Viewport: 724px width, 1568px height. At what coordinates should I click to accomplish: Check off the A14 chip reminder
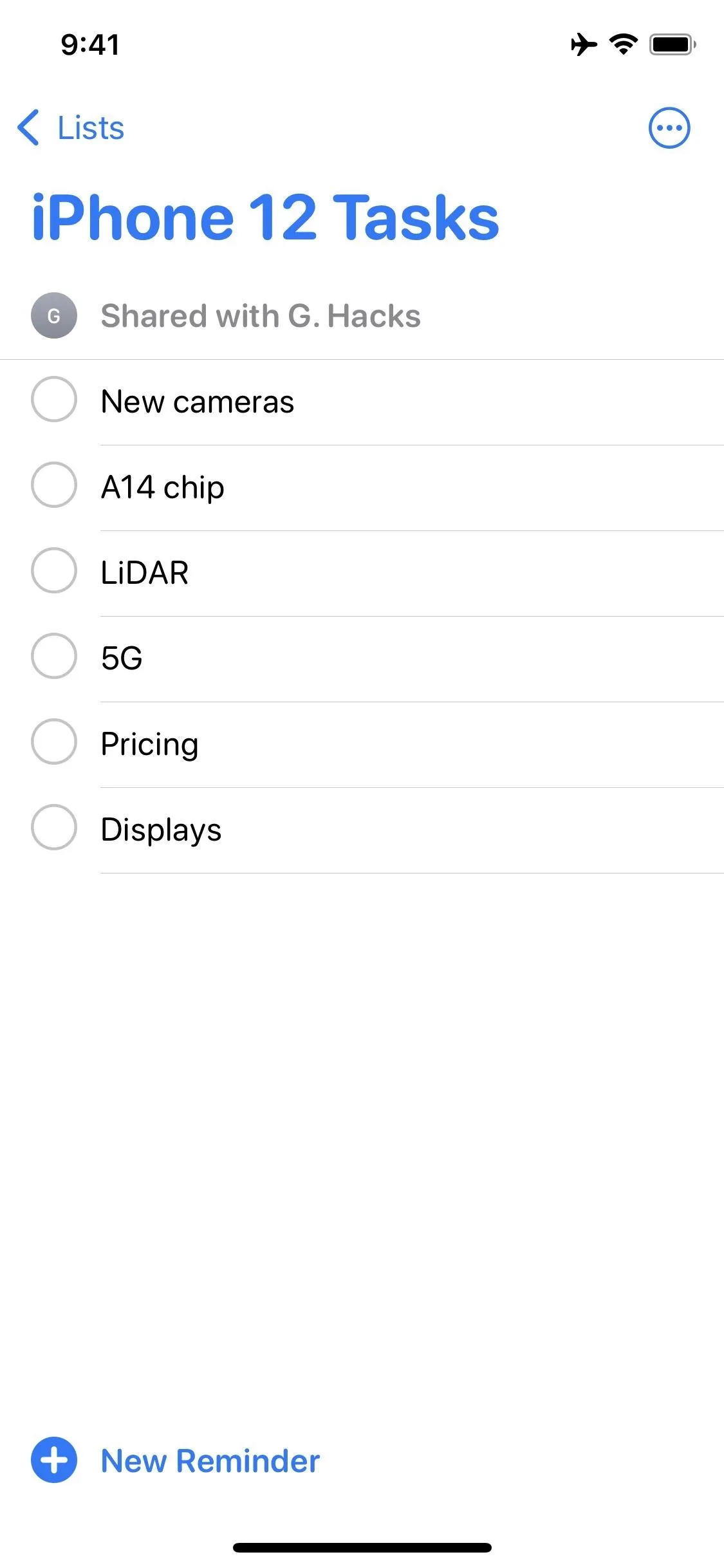54,485
